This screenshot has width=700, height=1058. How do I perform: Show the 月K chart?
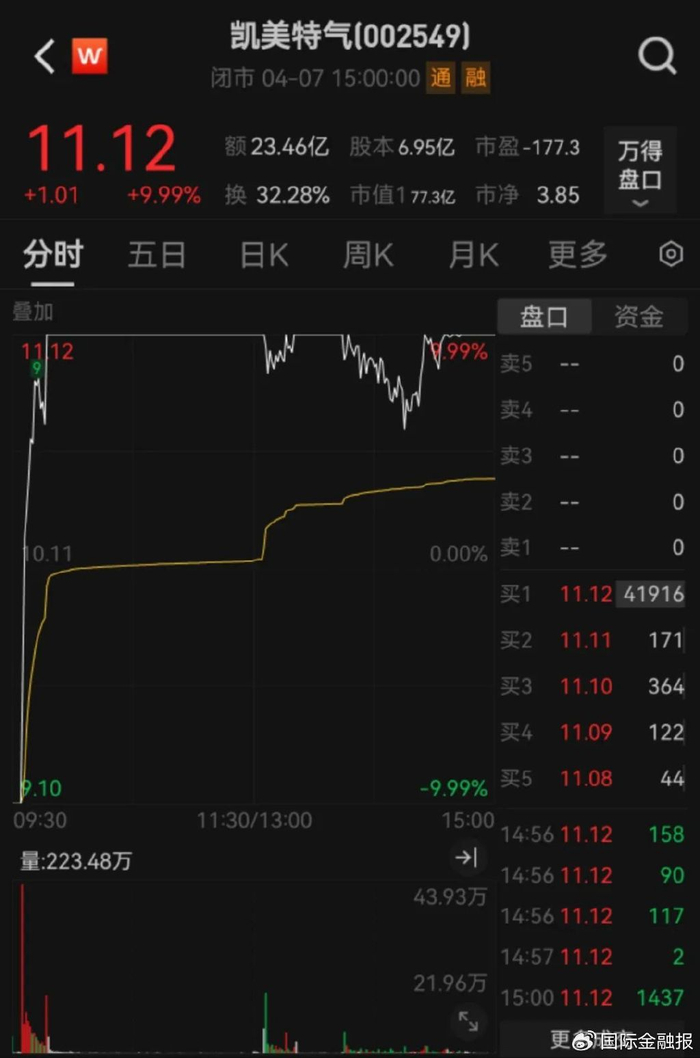coord(473,255)
